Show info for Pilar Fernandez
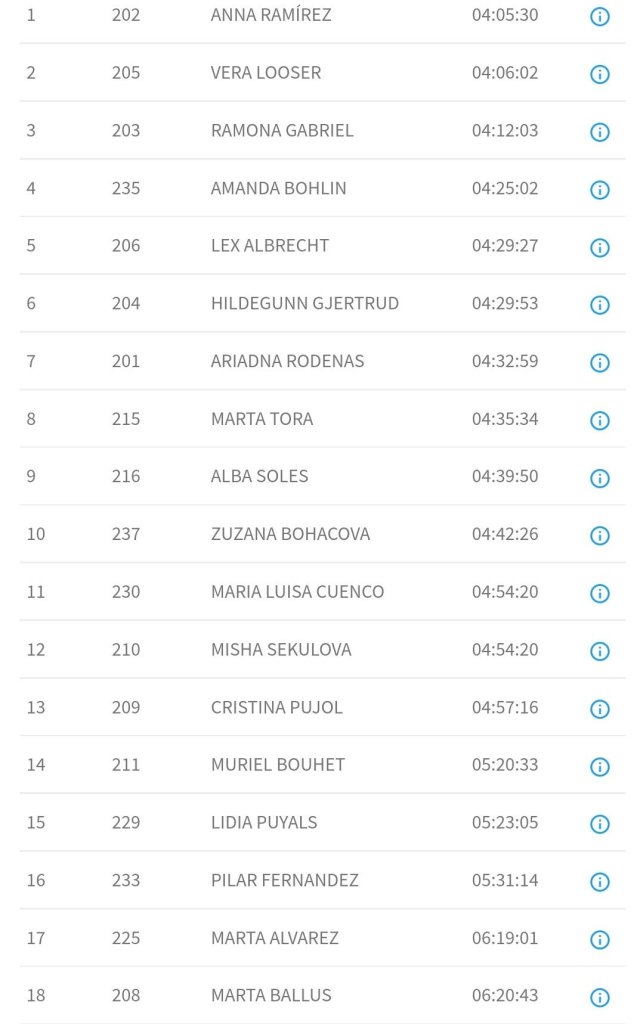 coord(599,882)
